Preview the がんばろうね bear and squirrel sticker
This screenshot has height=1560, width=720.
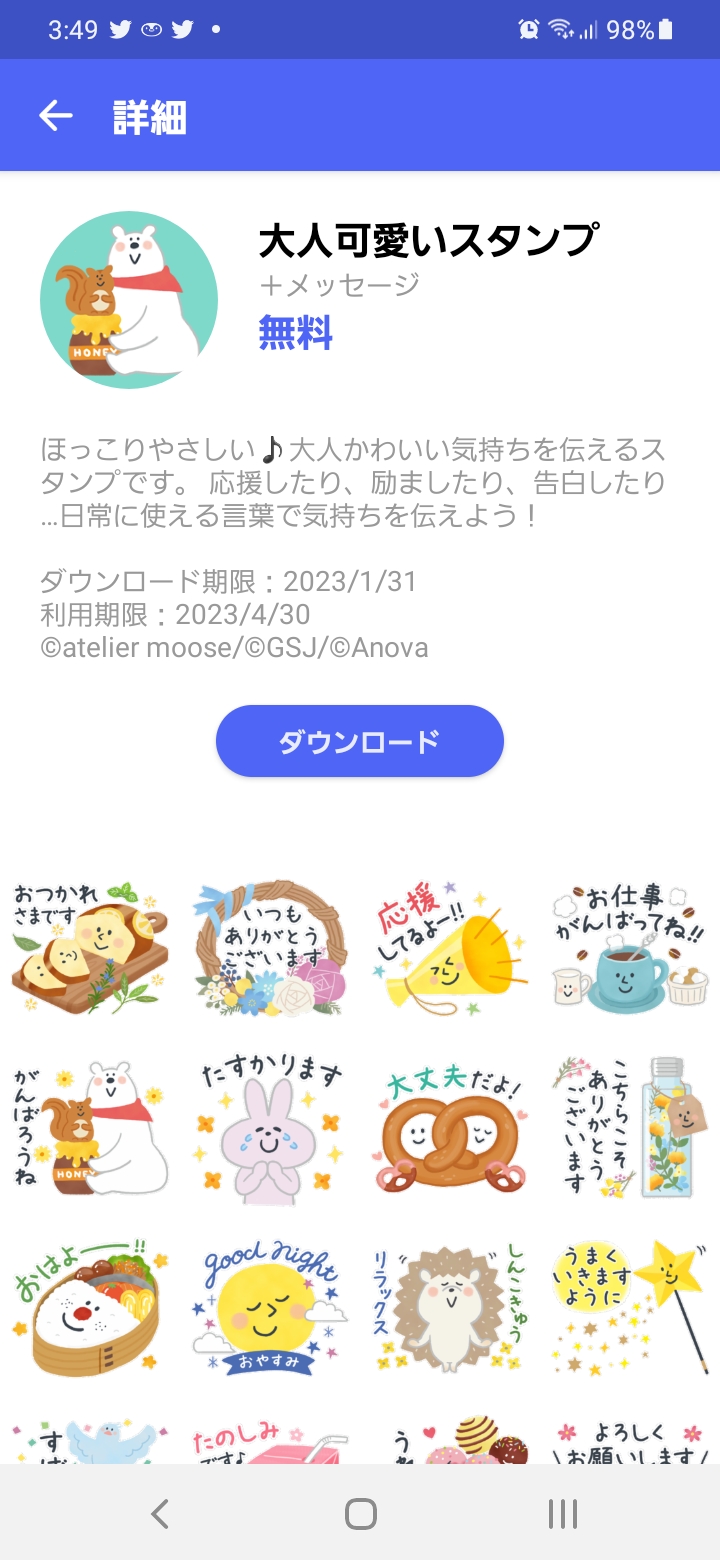[x=90, y=1128]
